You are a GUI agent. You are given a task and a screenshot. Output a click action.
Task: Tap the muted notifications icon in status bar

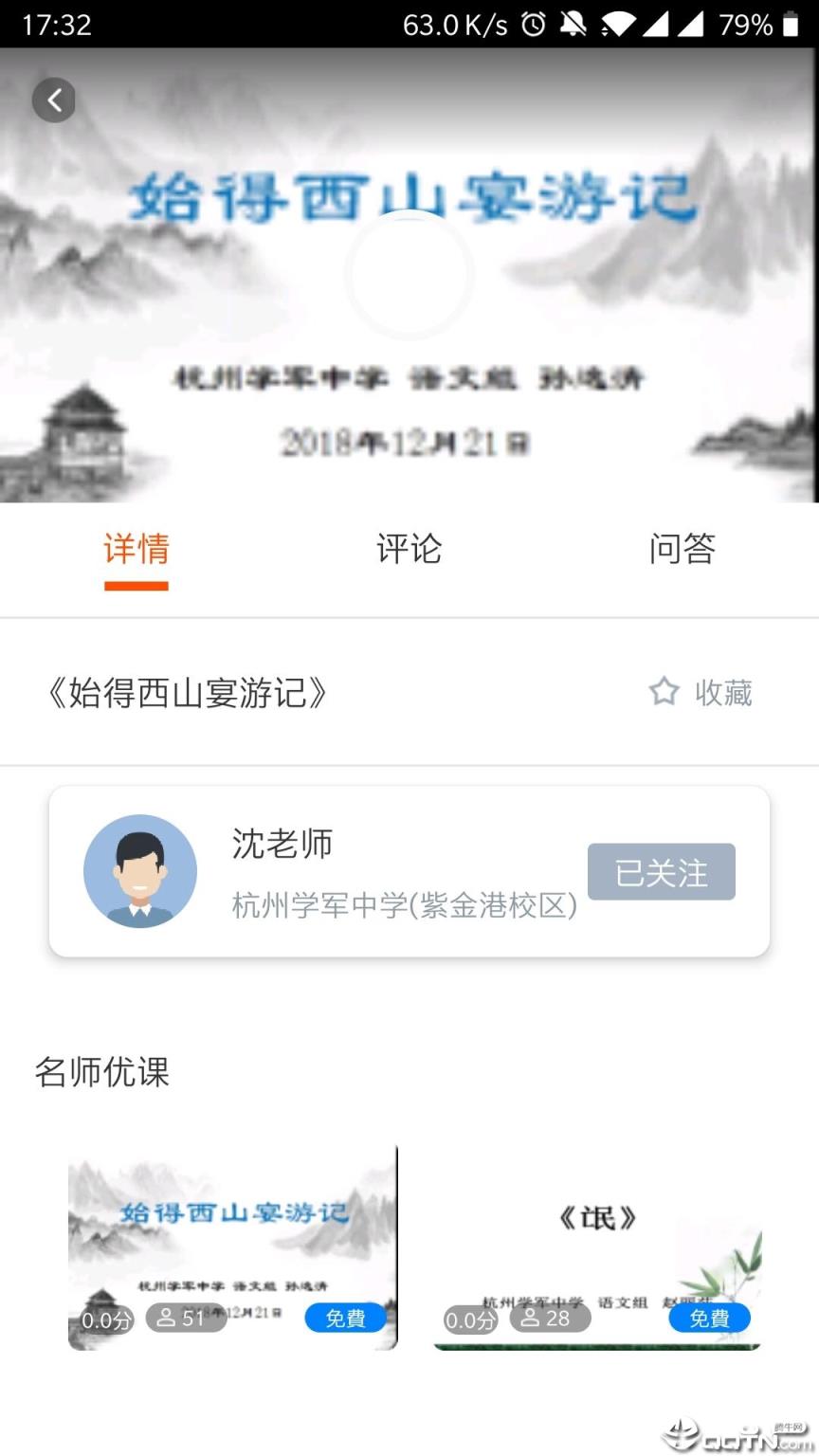[575, 25]
